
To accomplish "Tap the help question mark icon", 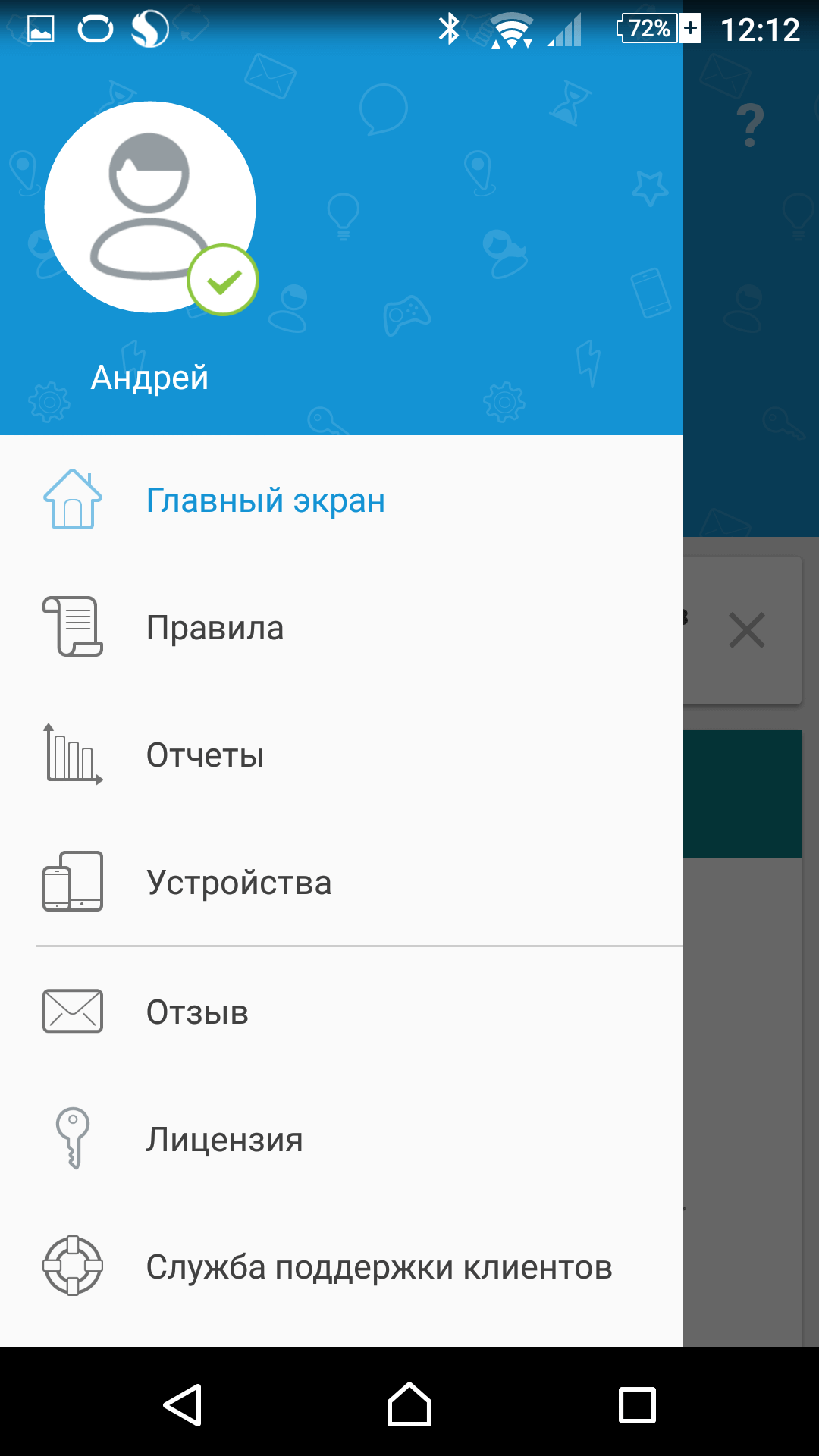I will tap(750, 126).
